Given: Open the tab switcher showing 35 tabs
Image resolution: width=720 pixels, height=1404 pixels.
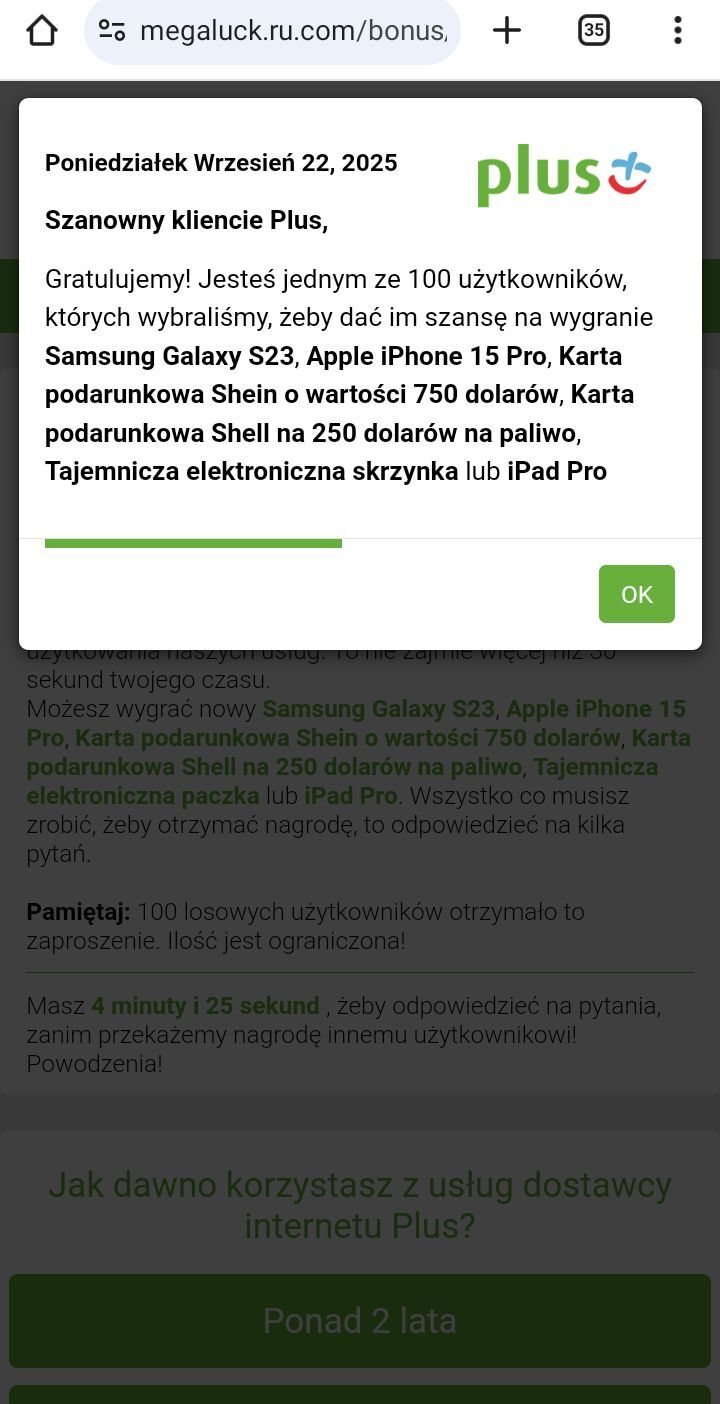Looking at the screenshot, I should tap(593, 31).
